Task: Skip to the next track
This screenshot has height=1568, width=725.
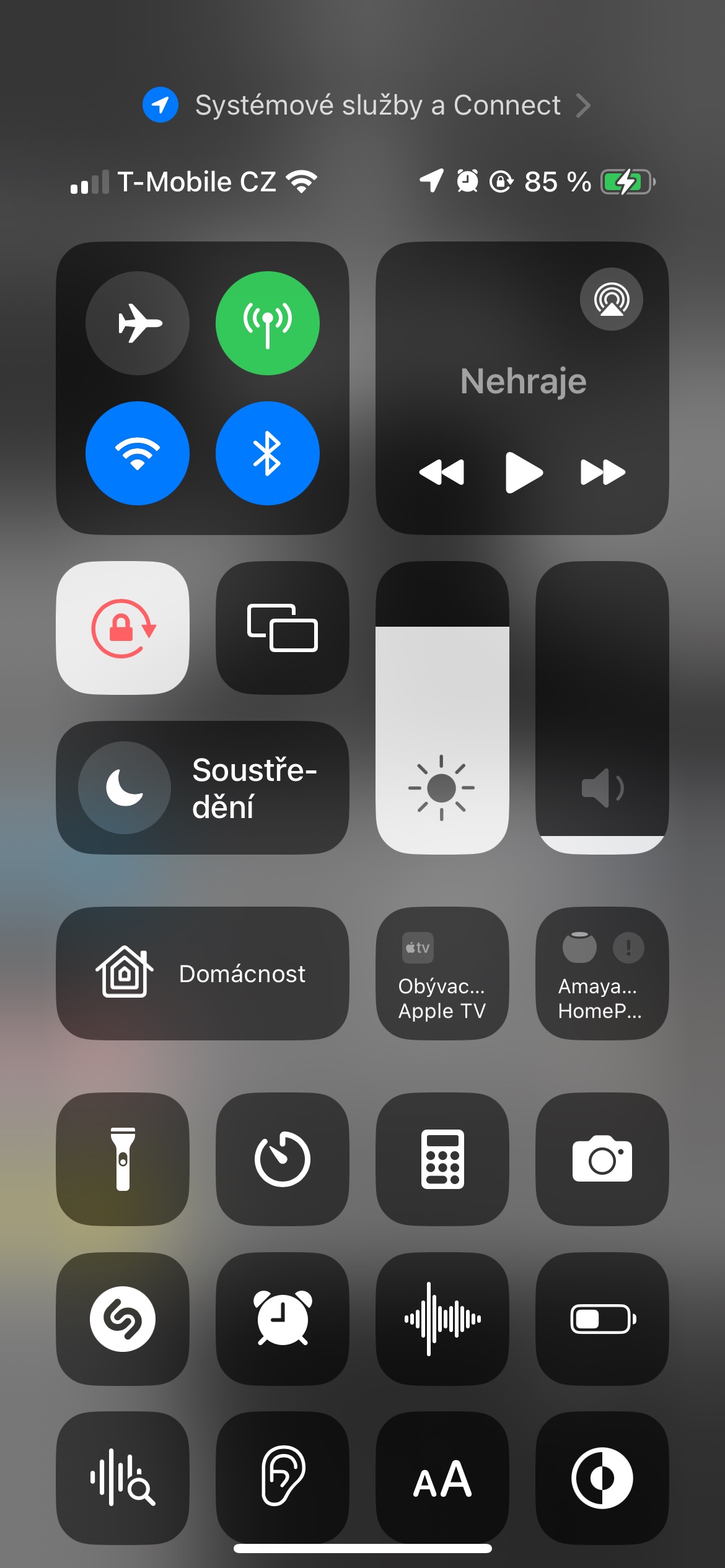Action: 602,473
